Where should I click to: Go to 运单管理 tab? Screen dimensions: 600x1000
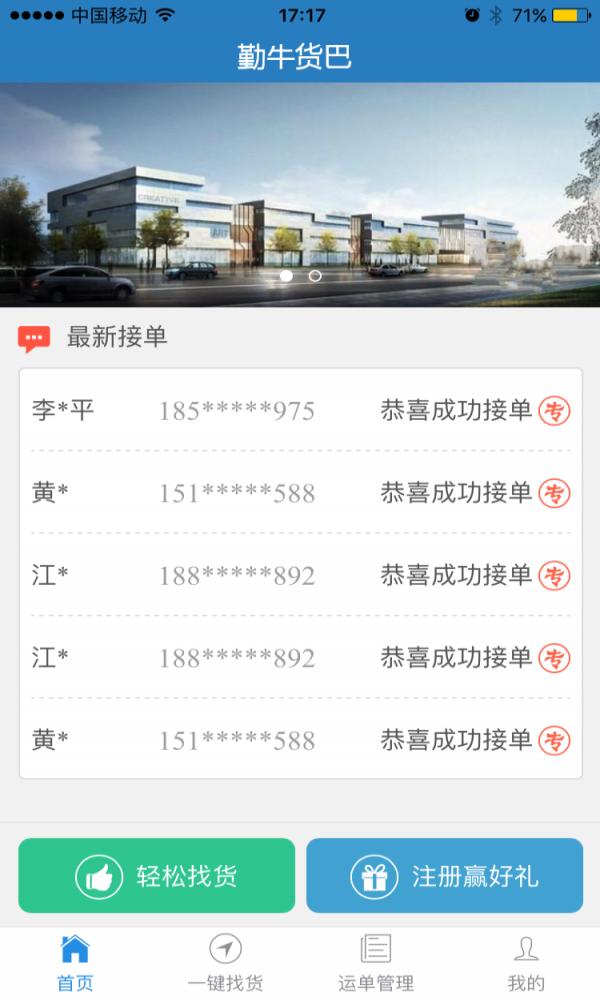click(375, 962)
